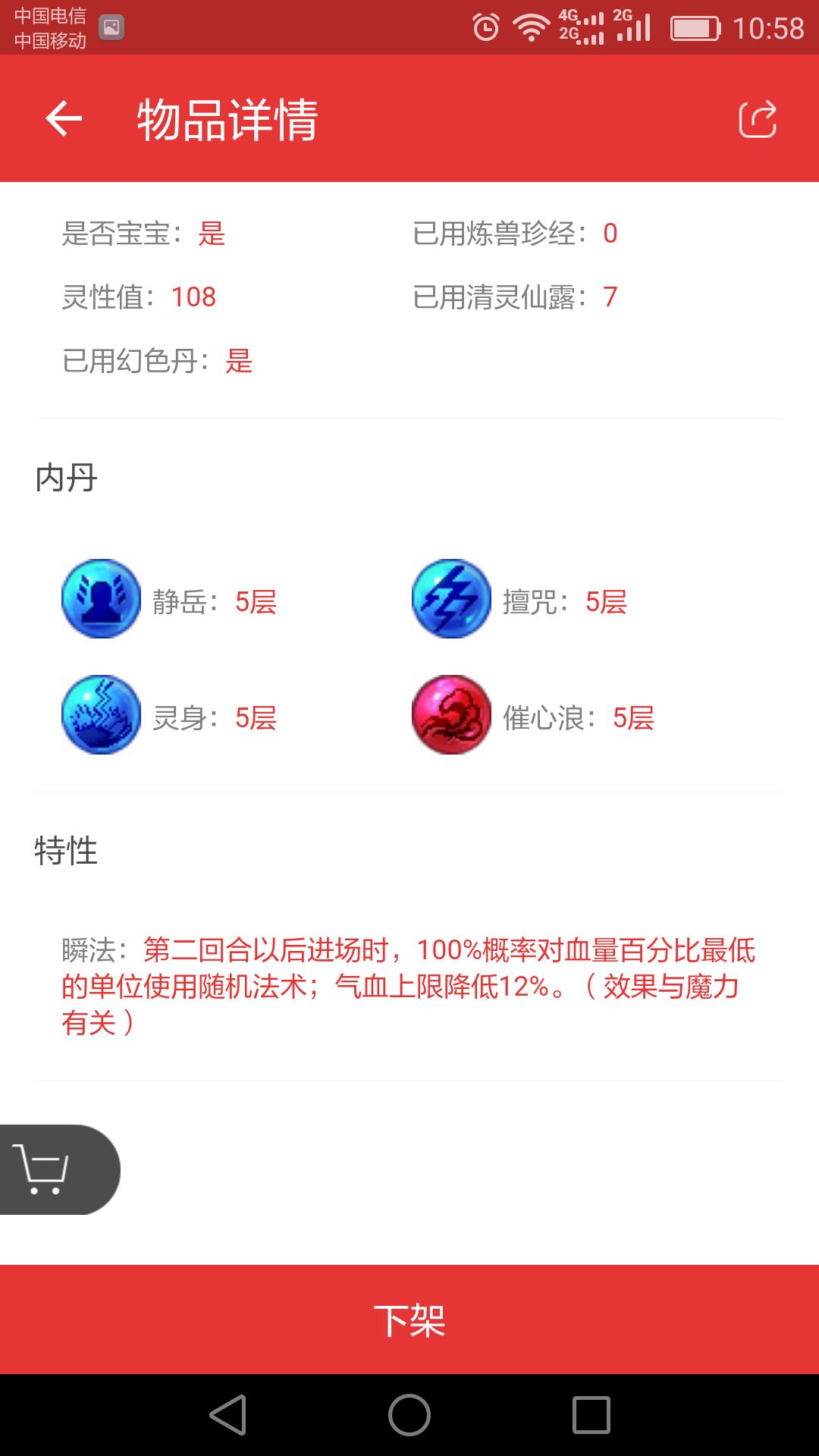Open the 擅咒 inner elixir icon
Image resolution: width=819 pixels, height=1456 pixels.
pos(451,599)
